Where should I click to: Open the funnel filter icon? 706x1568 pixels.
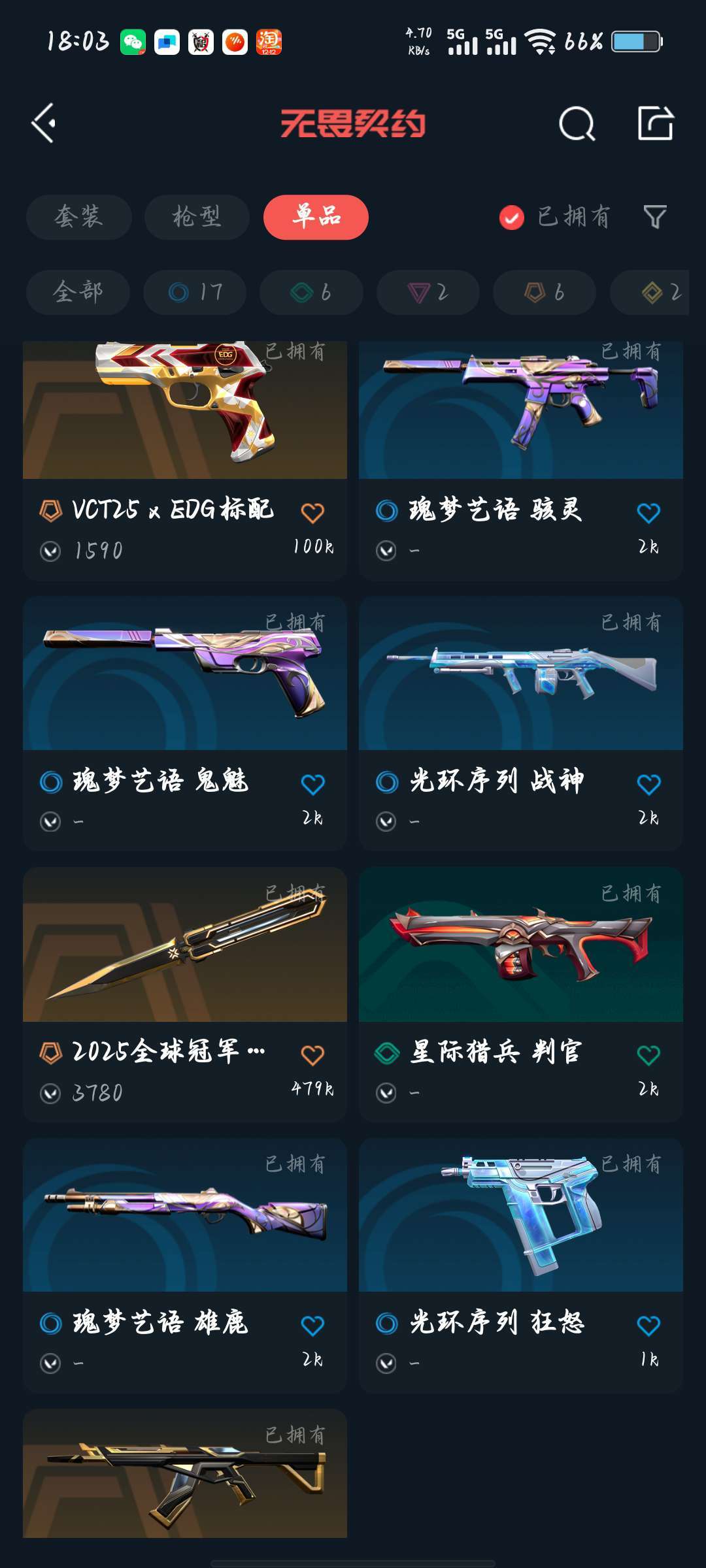pyautogui.click(x=654, y=217)
